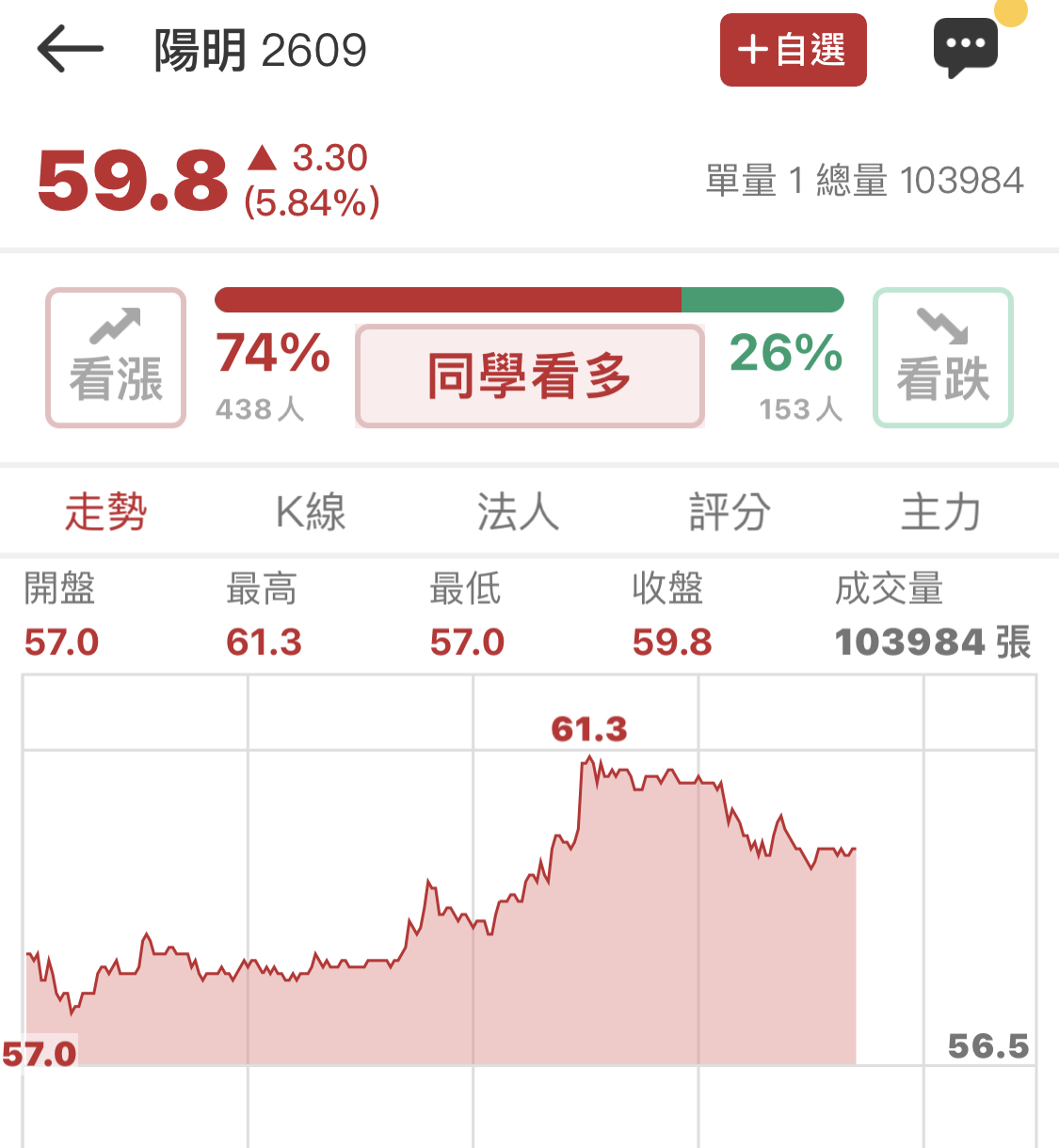
Task: Vote 看漲 (bullish) on this stock
Action: 116,358
